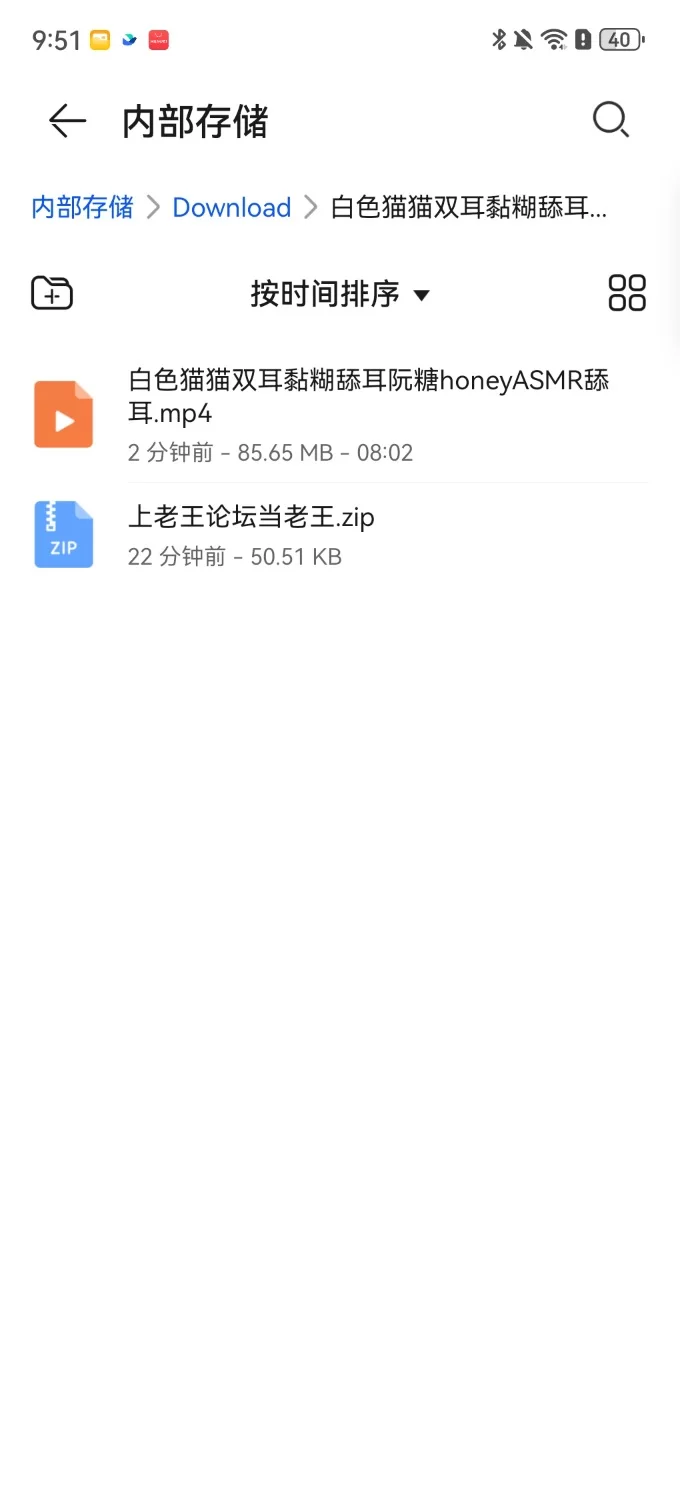Image resolution: width=680 pixels, height=1500 pixels.
Task: Expand the 按时间排序 sort dropdown
Action: click(x=340, y=294)
